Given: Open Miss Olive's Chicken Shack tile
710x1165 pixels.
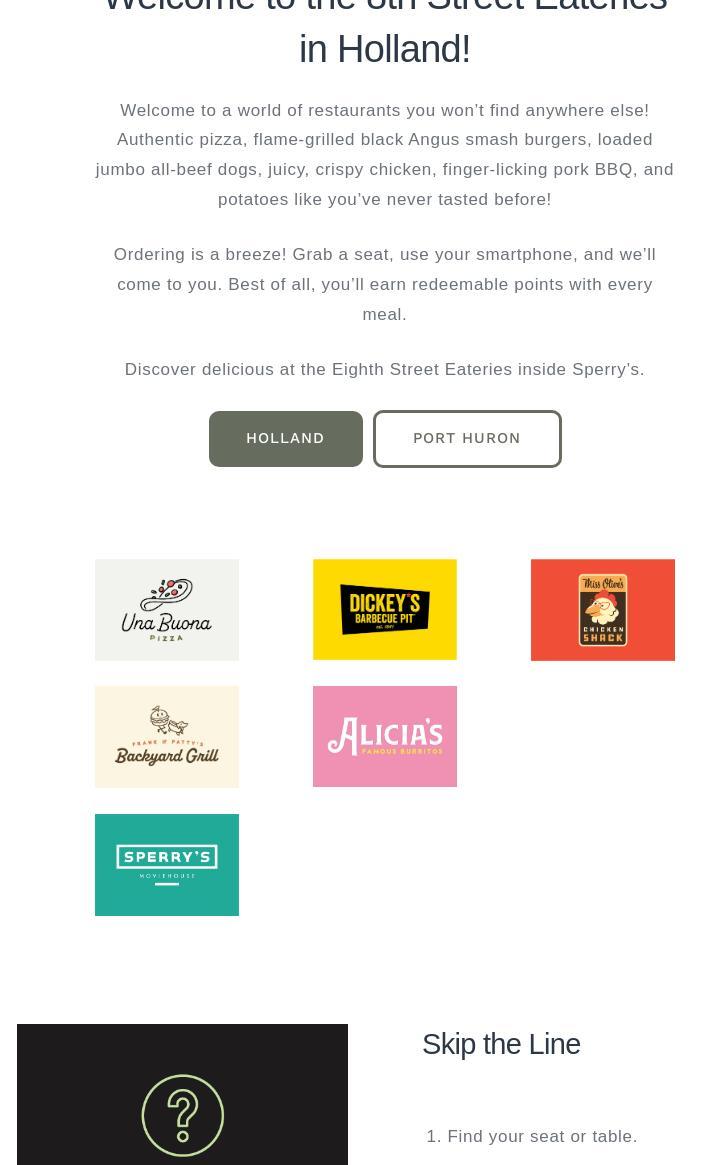Looking at the screenshot, I should (602, 610).
